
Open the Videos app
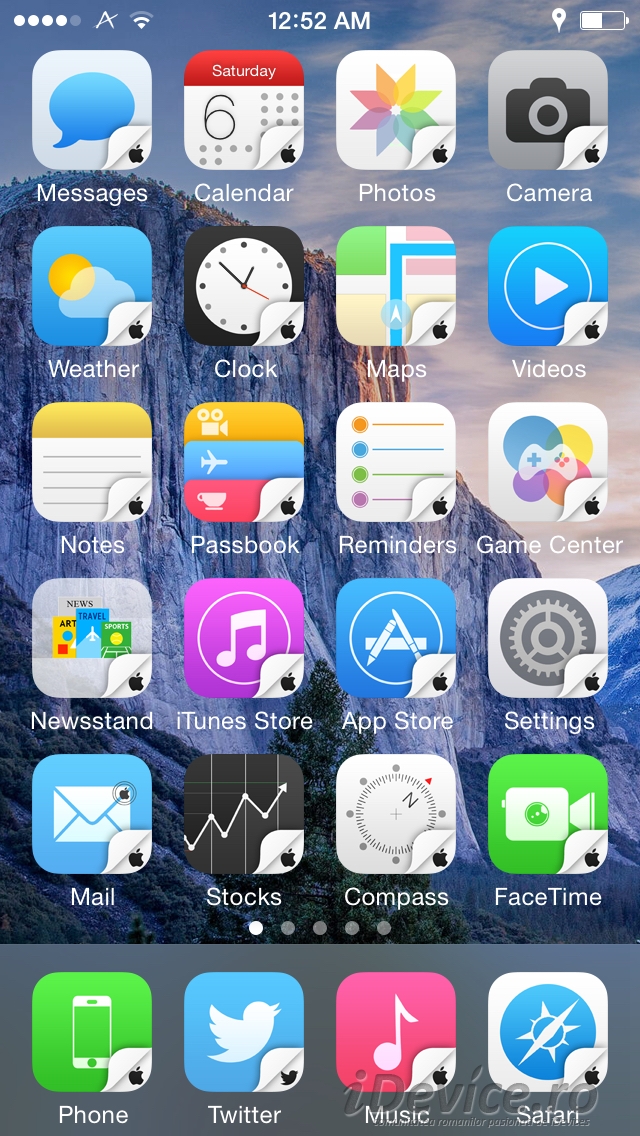tap(548, 286)
